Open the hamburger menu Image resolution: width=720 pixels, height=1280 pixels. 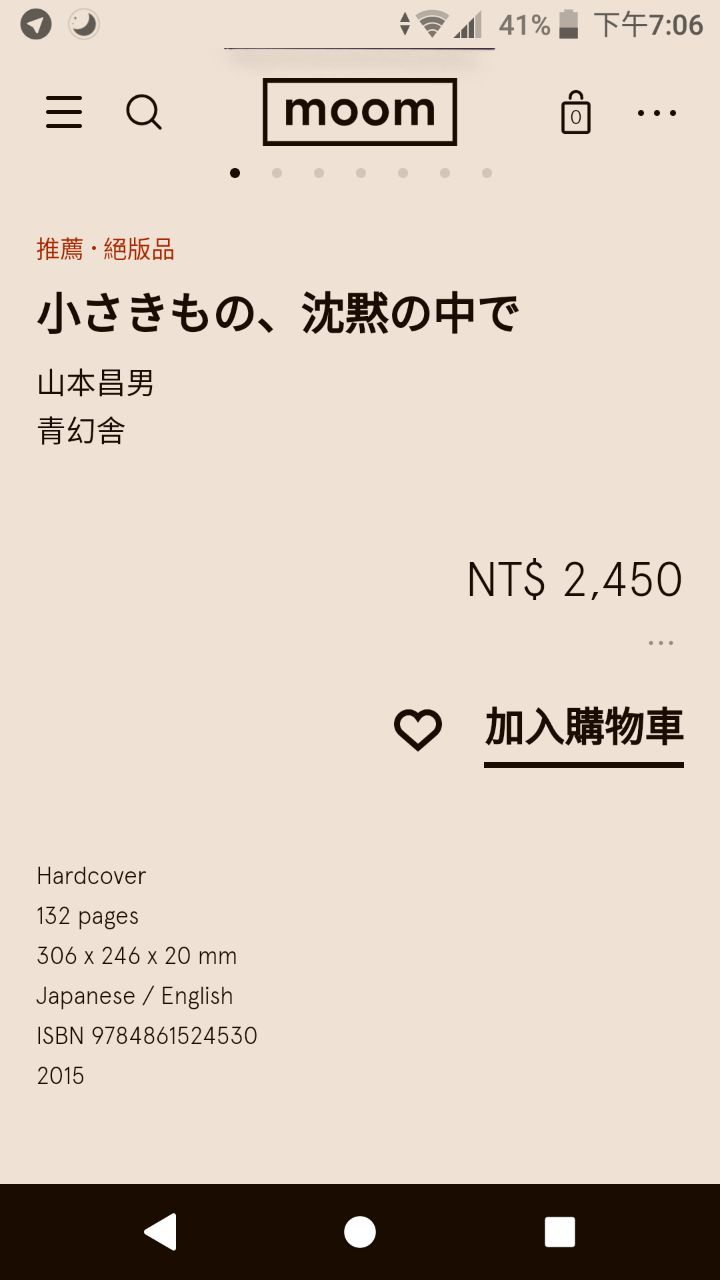(x=64, y=112)
